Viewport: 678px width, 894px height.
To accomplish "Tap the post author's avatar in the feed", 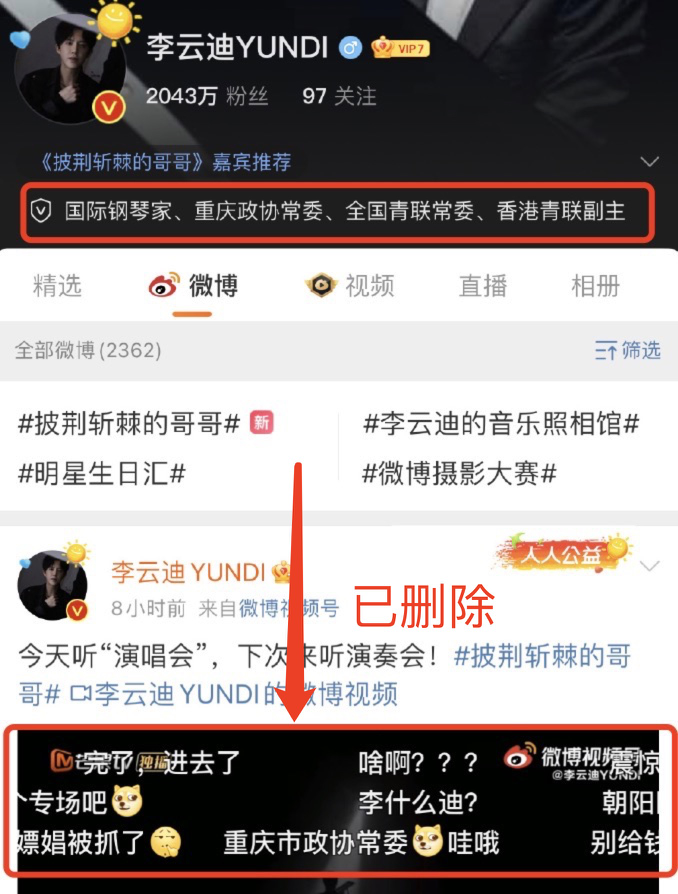I will [x=52, y=585].
